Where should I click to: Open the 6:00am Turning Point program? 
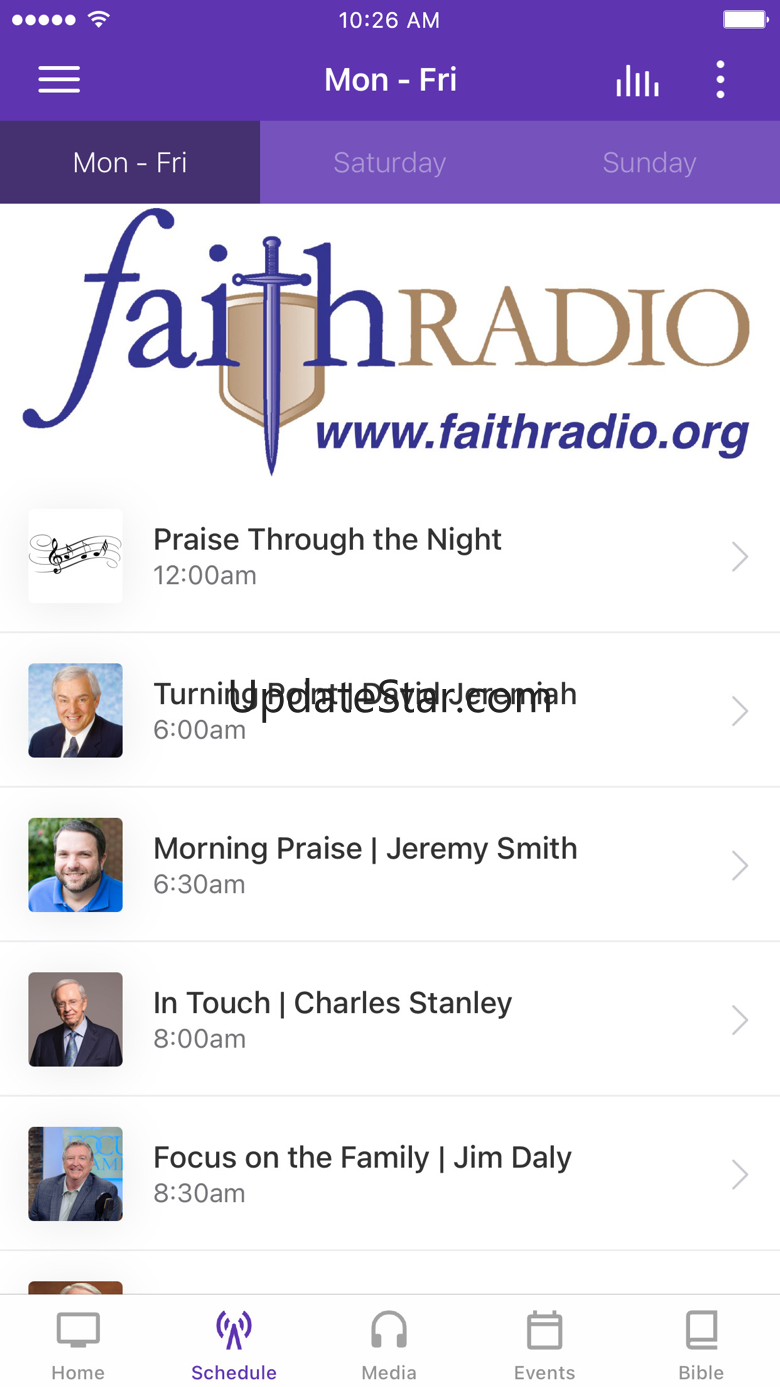coord(389,711)
